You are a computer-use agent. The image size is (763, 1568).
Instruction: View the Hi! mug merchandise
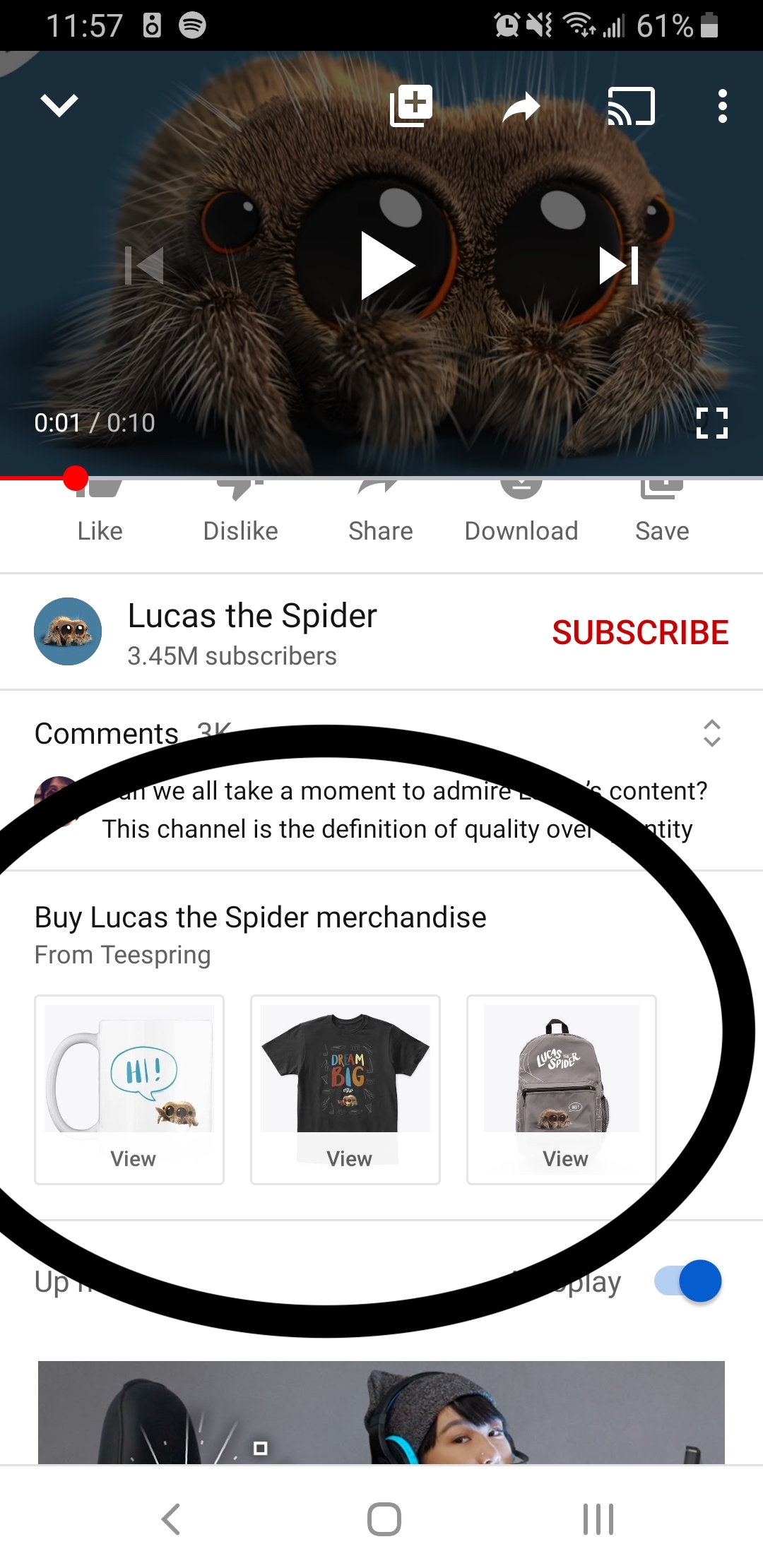click(x=129, y=1089)
